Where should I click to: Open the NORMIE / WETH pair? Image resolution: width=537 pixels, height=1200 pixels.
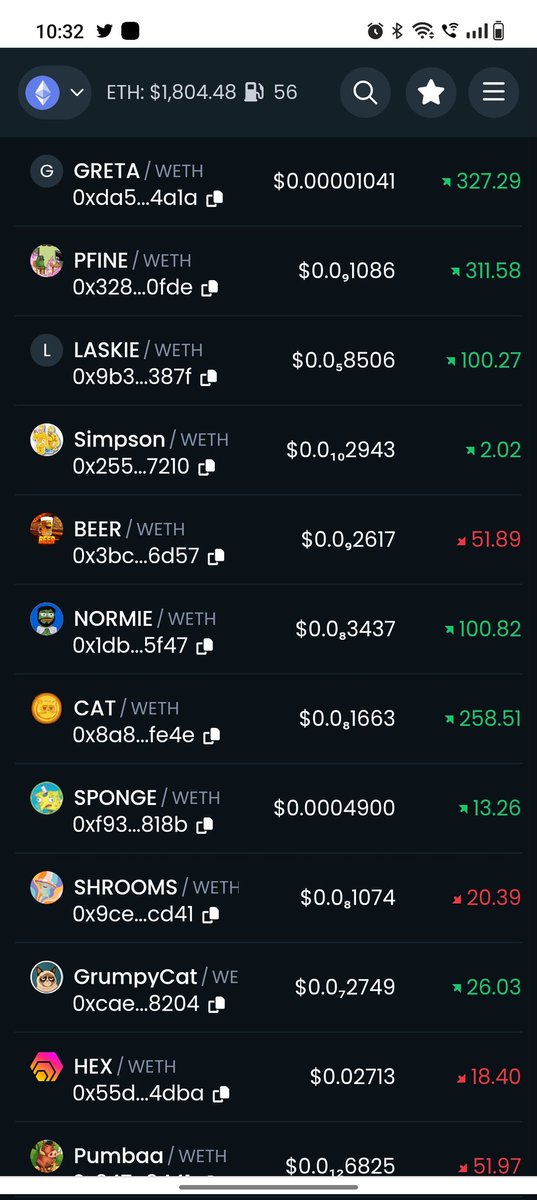(268, 629)
